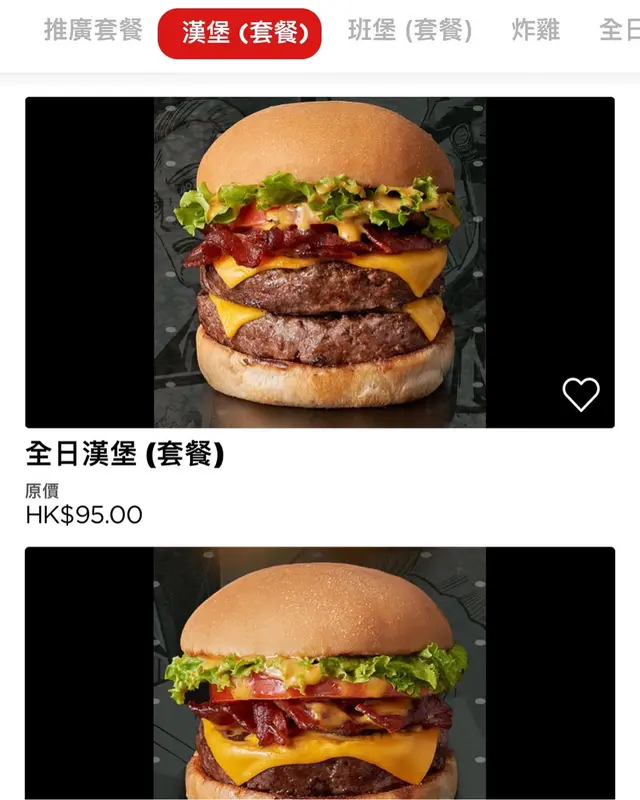Favorite the 全日漢堡 (套餐) with the heart icon

pyautogui.click(x=581, y=394)
